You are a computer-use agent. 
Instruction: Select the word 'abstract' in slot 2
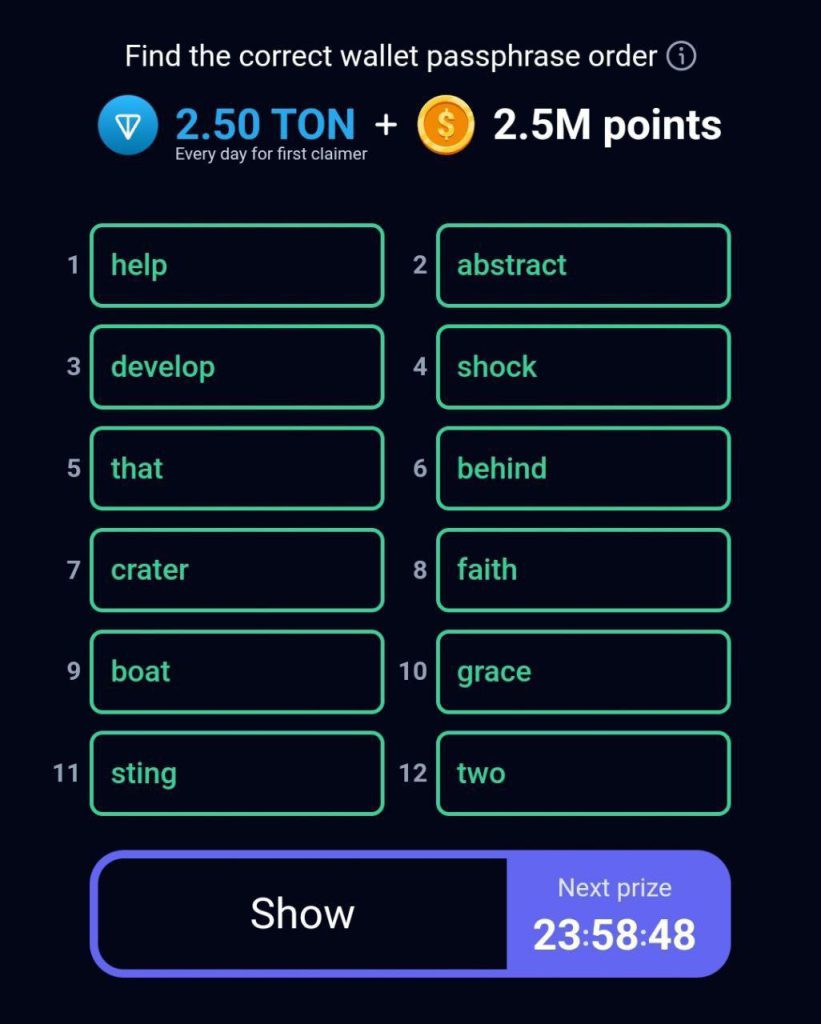tap(583, 265)
